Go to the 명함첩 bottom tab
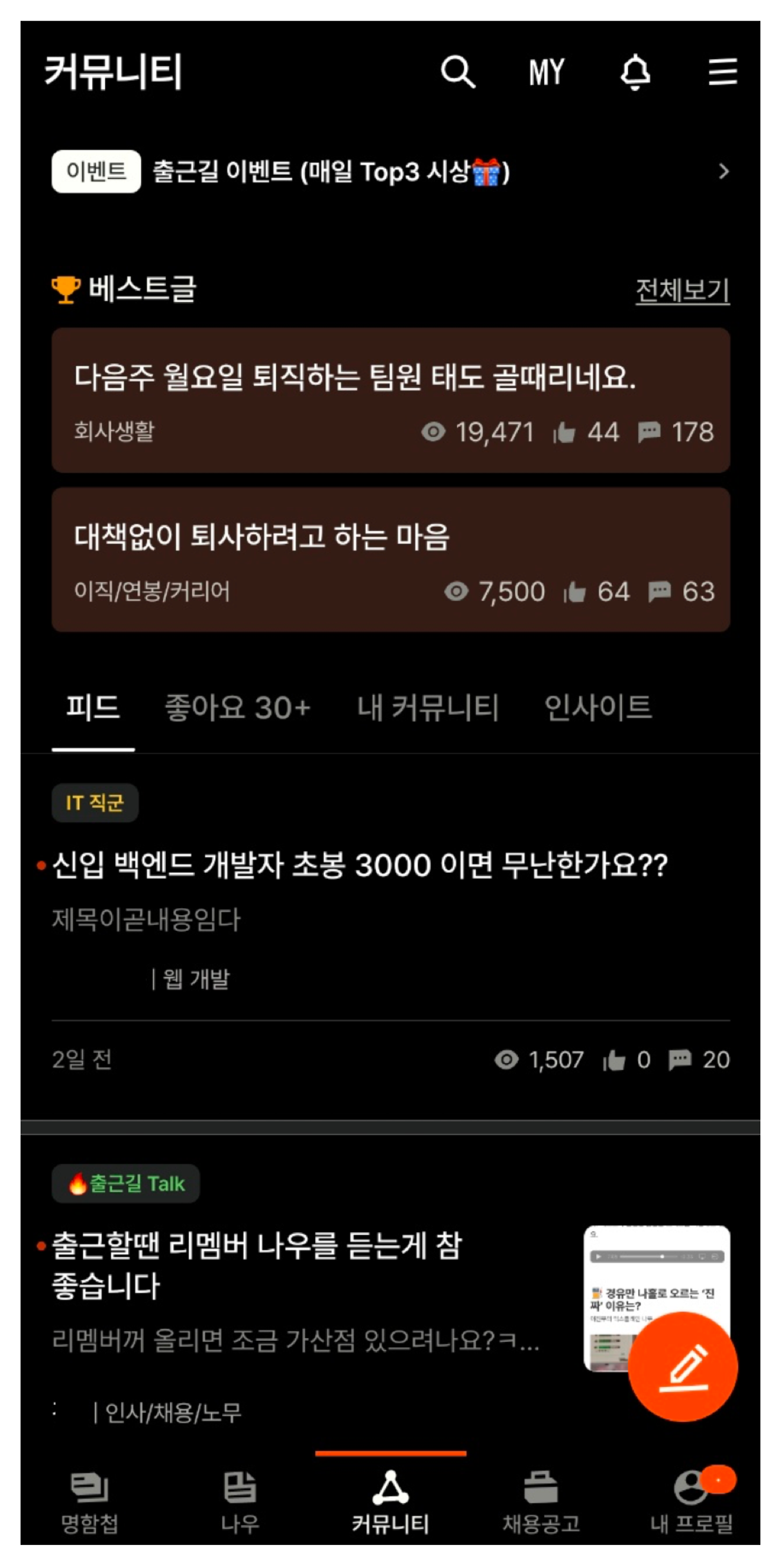The height and width of the screenshot is (1568, 783). [89, 1503]
